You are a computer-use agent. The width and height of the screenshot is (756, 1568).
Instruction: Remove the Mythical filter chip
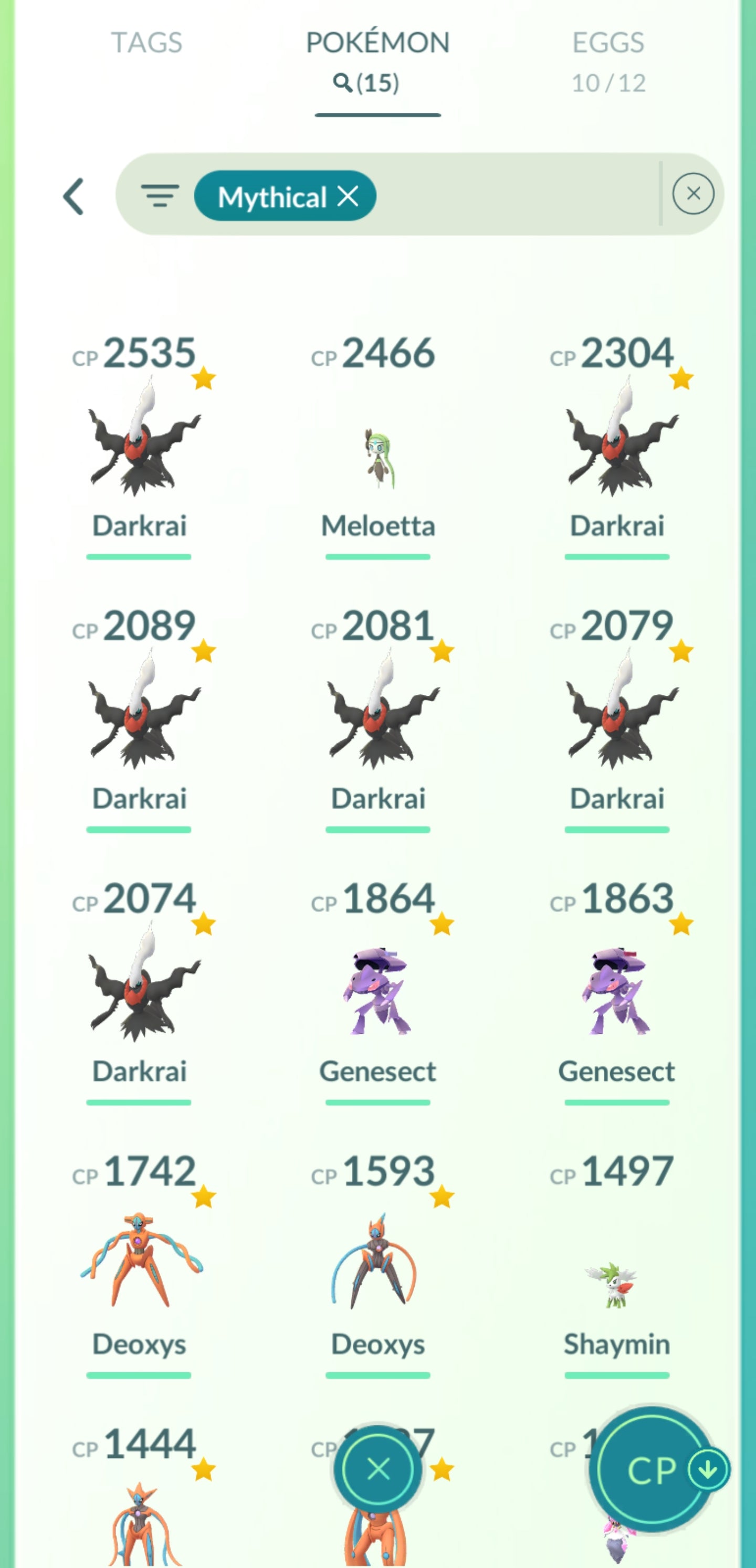pos(348,196)
